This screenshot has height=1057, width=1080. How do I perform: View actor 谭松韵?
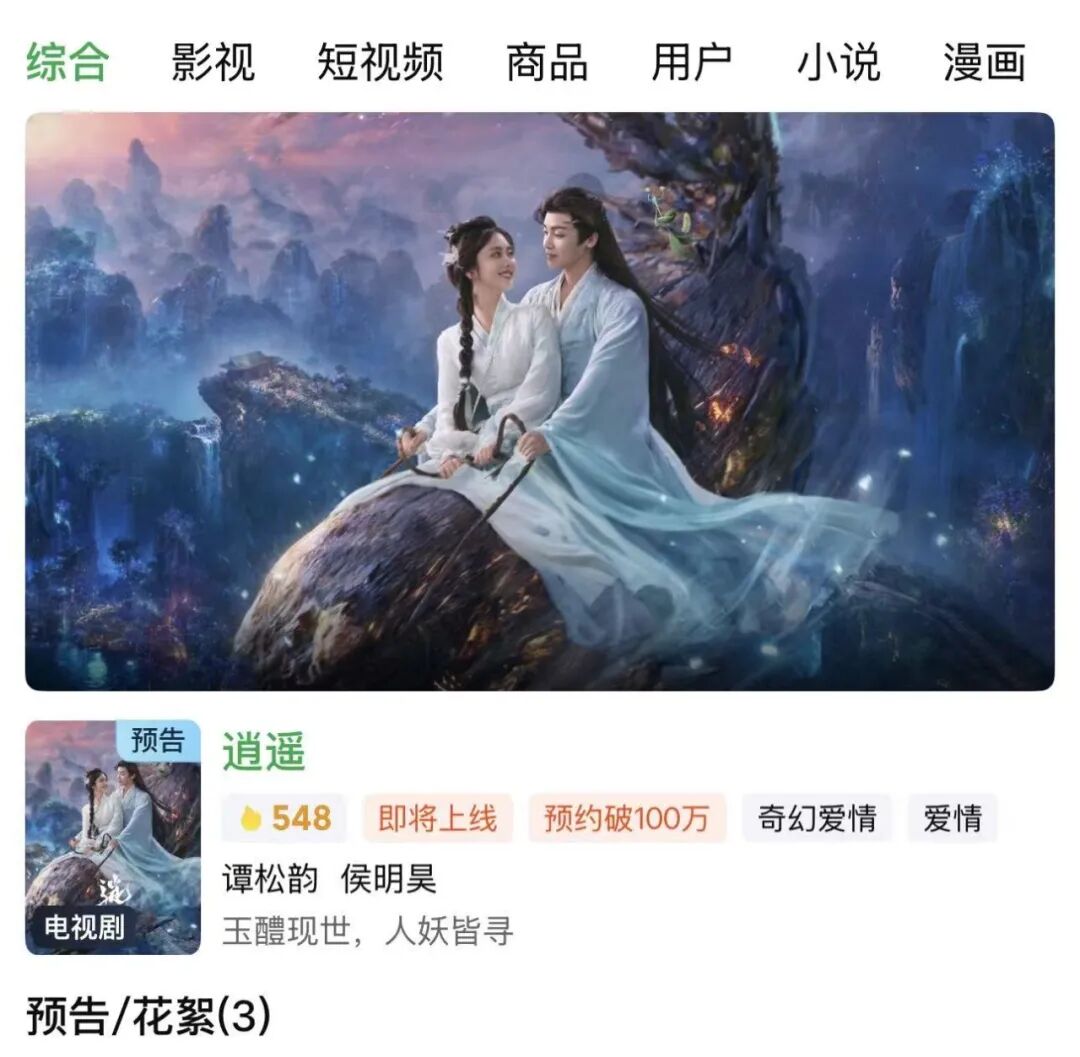(x=270, y=880)
